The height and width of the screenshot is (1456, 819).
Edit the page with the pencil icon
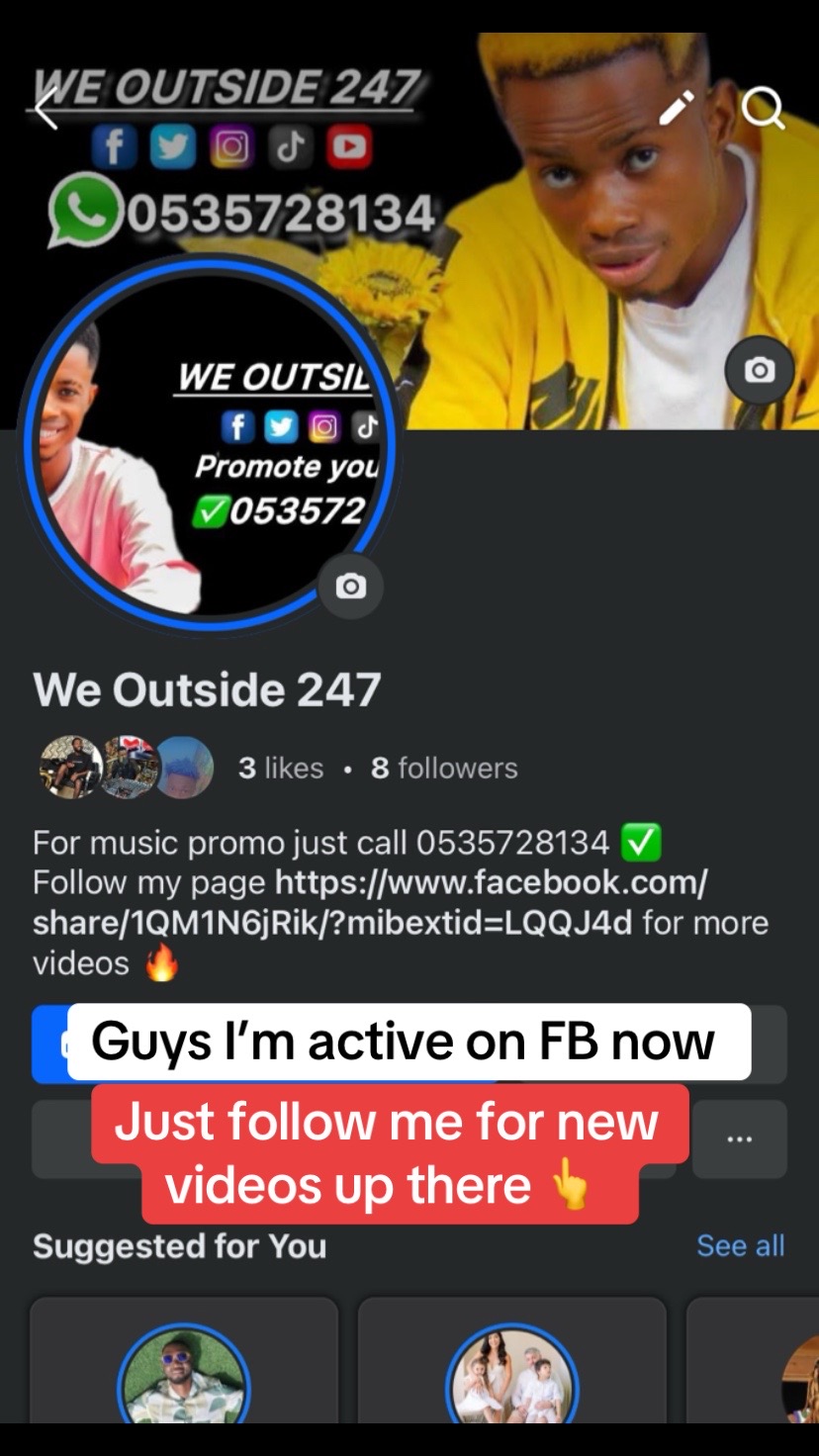click(x=677, y=108)
